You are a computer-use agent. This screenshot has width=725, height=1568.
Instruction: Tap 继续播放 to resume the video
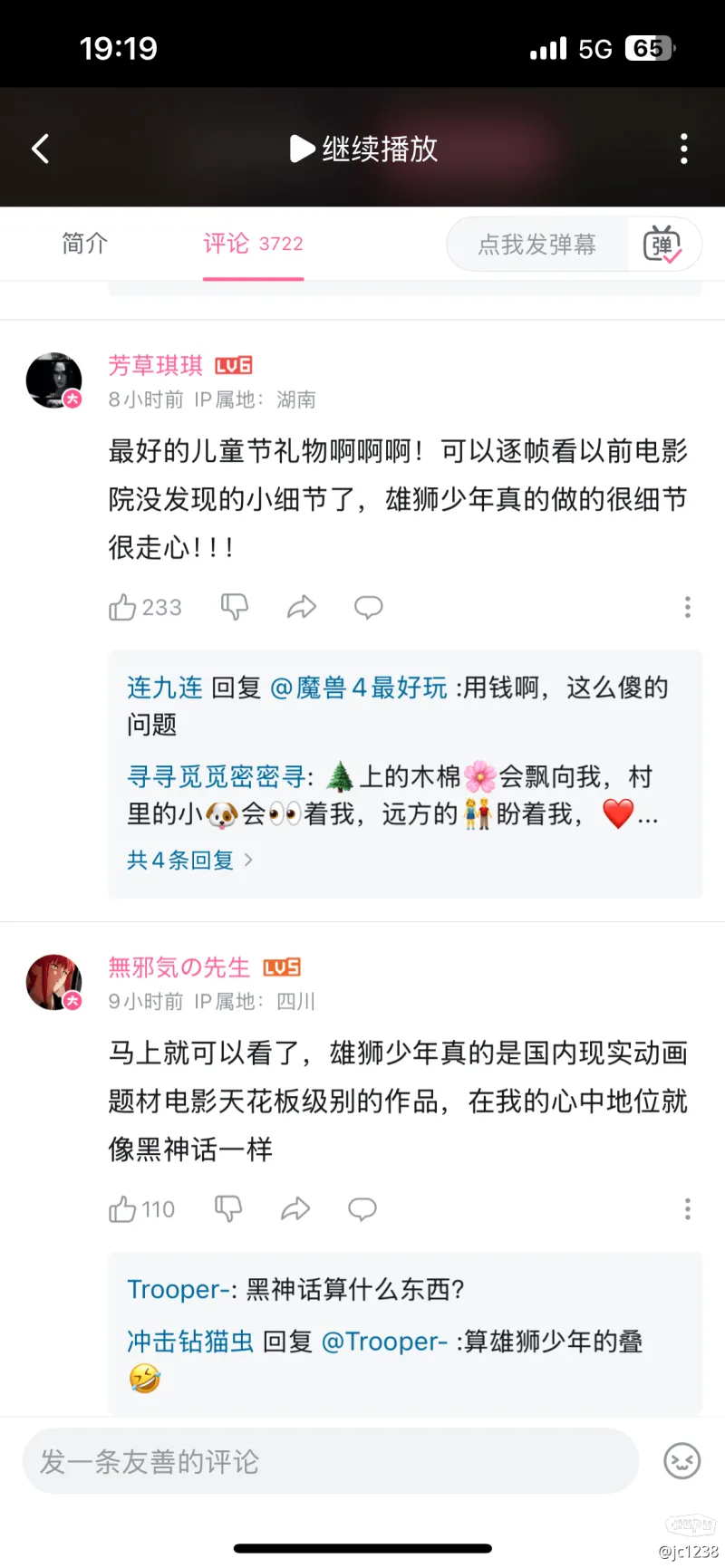(x=363, y=149)
